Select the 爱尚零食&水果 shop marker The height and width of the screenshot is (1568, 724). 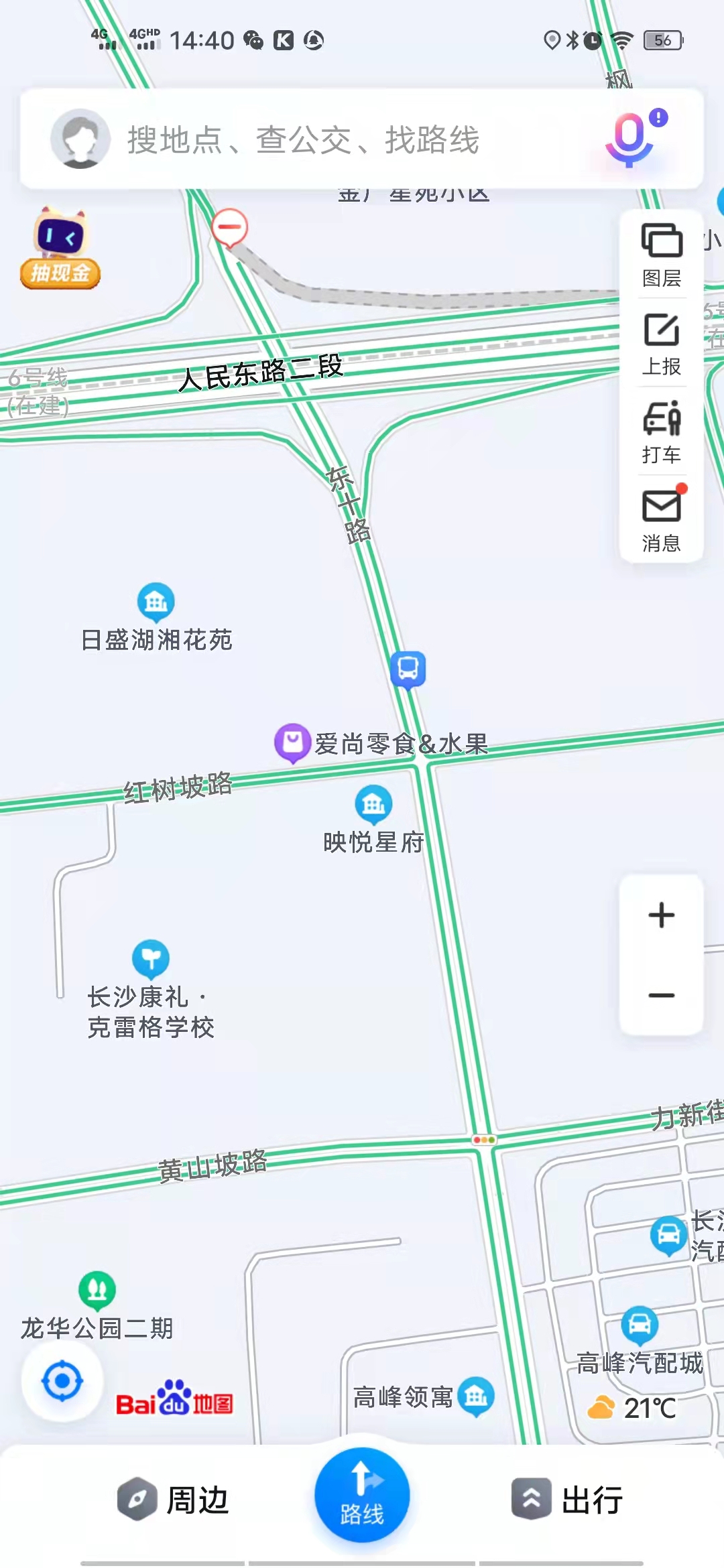pyautogui.click(x=293, y=742)
